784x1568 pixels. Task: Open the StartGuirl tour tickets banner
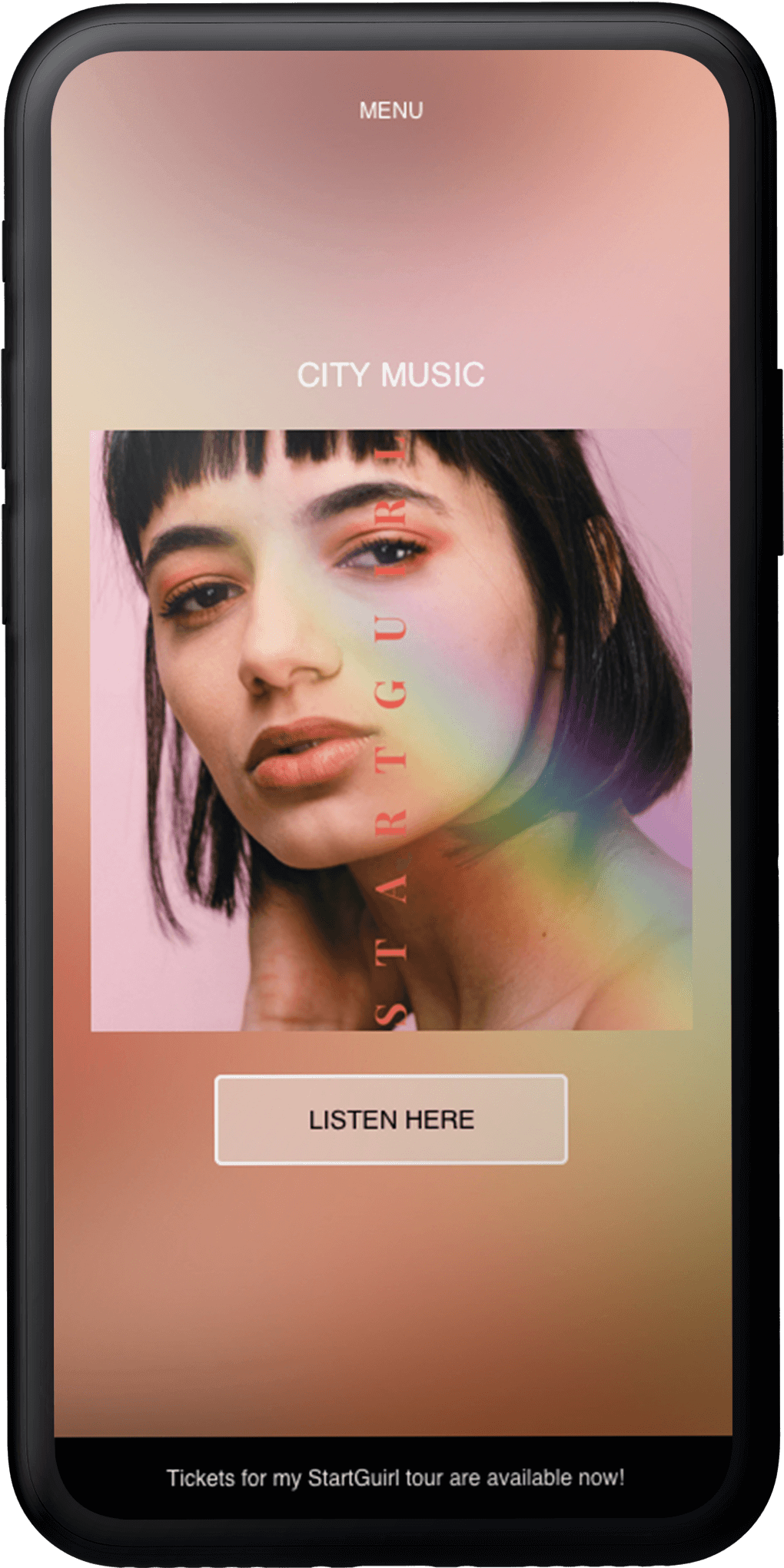395,1477
